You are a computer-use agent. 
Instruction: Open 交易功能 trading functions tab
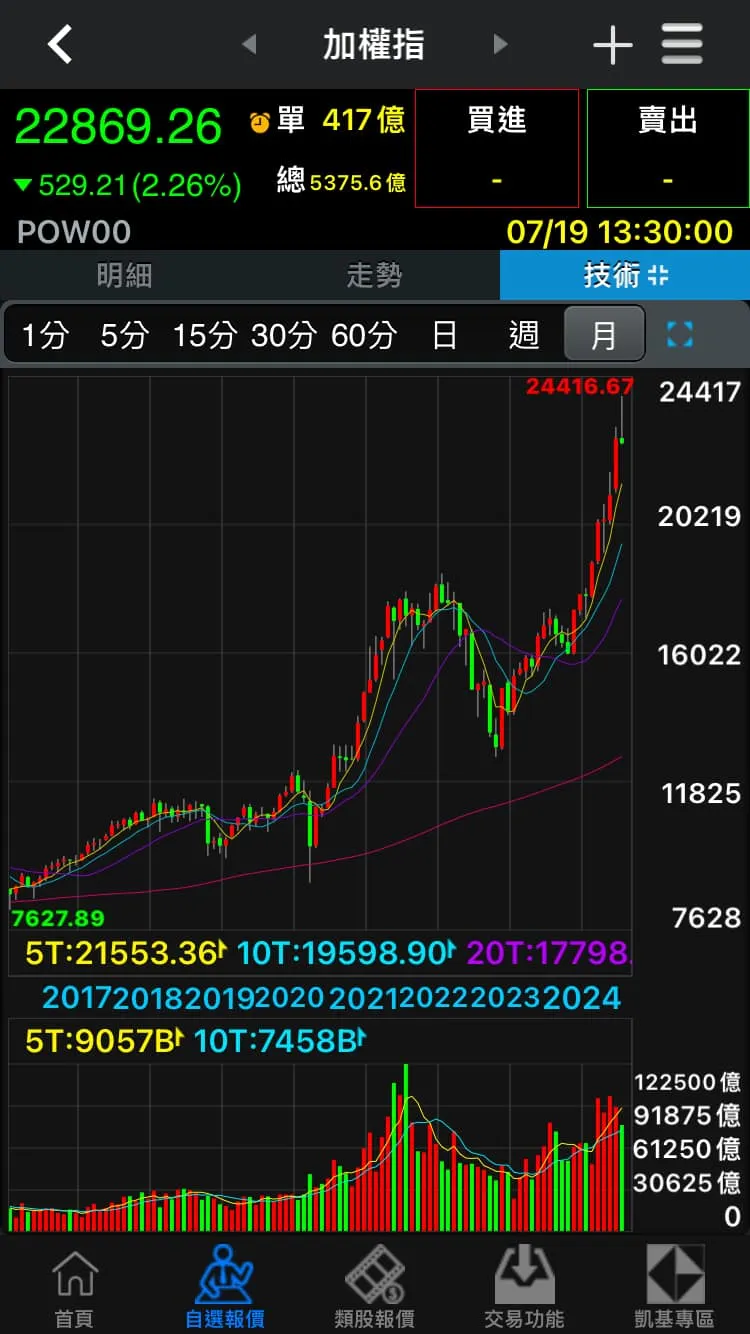524,1287
